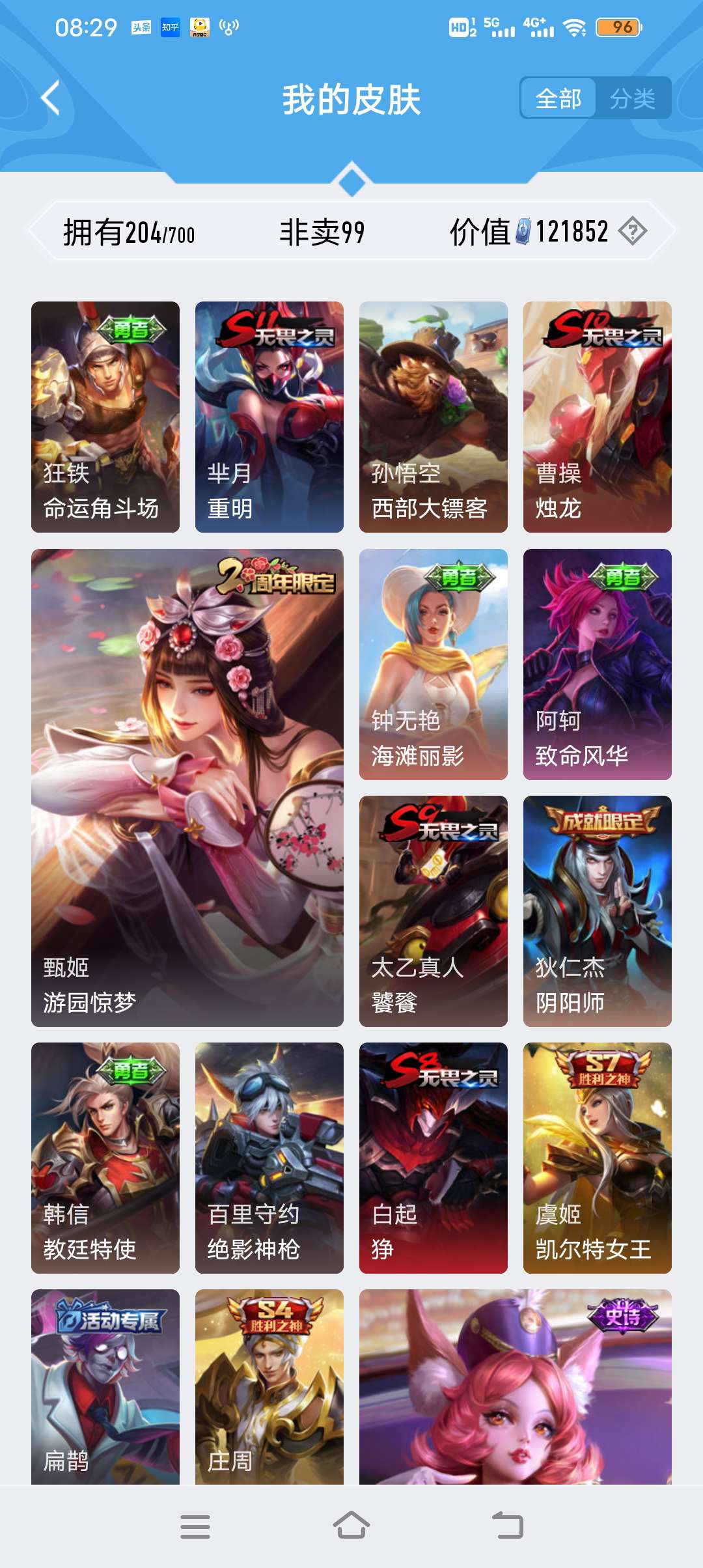The width and height of the screenshot is (703, 1568).
Task: Open 白起 狰 skin card
Action: click(x=434, y=1158)
